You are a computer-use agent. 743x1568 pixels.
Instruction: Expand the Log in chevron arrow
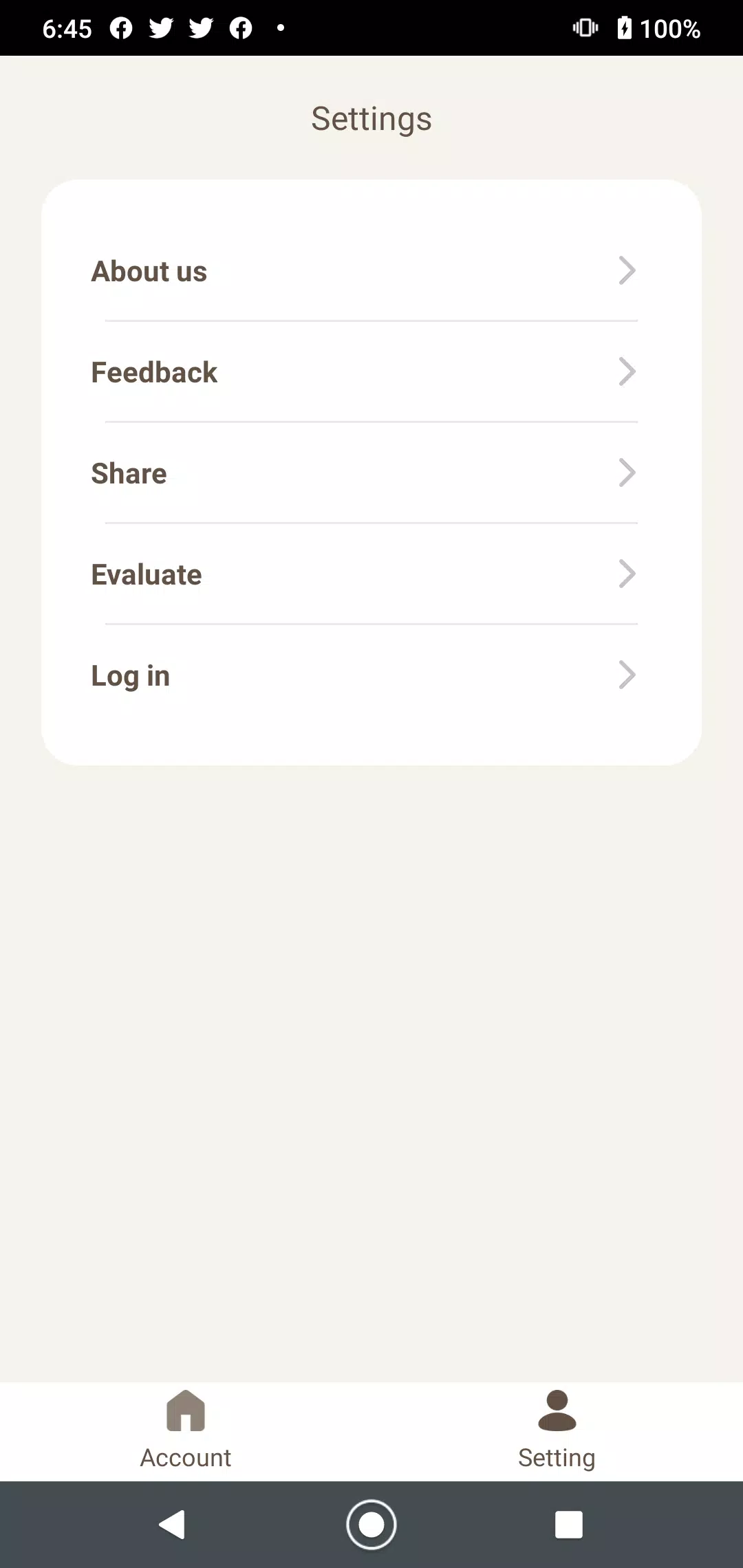626,675
